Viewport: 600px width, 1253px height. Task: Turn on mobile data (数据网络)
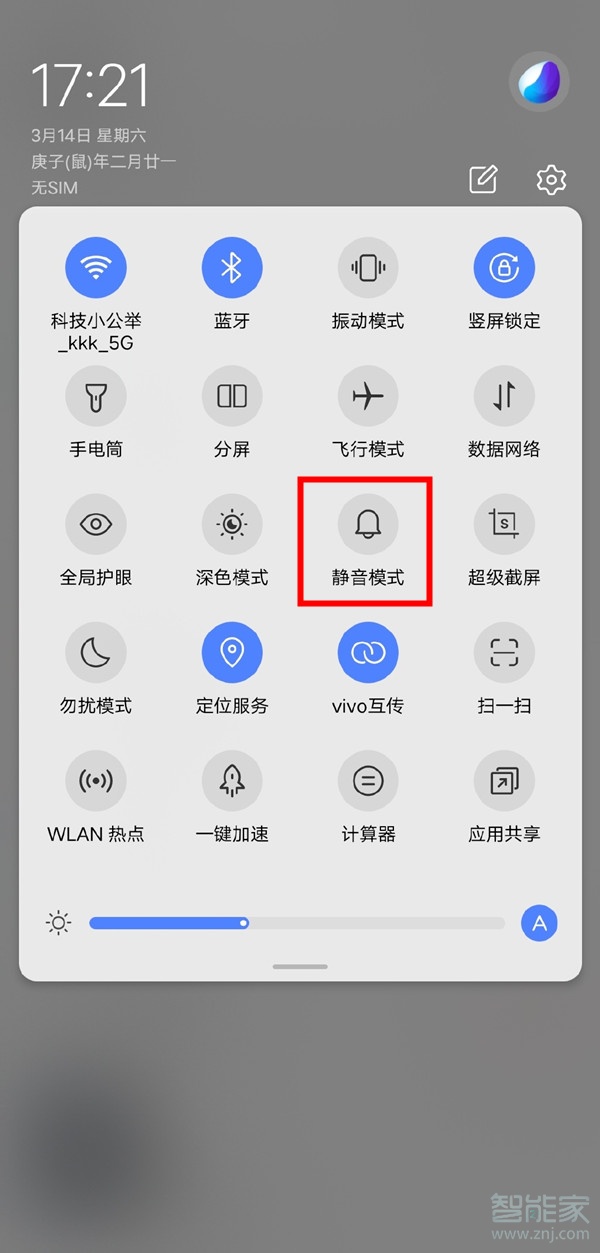tap(504, 395)
